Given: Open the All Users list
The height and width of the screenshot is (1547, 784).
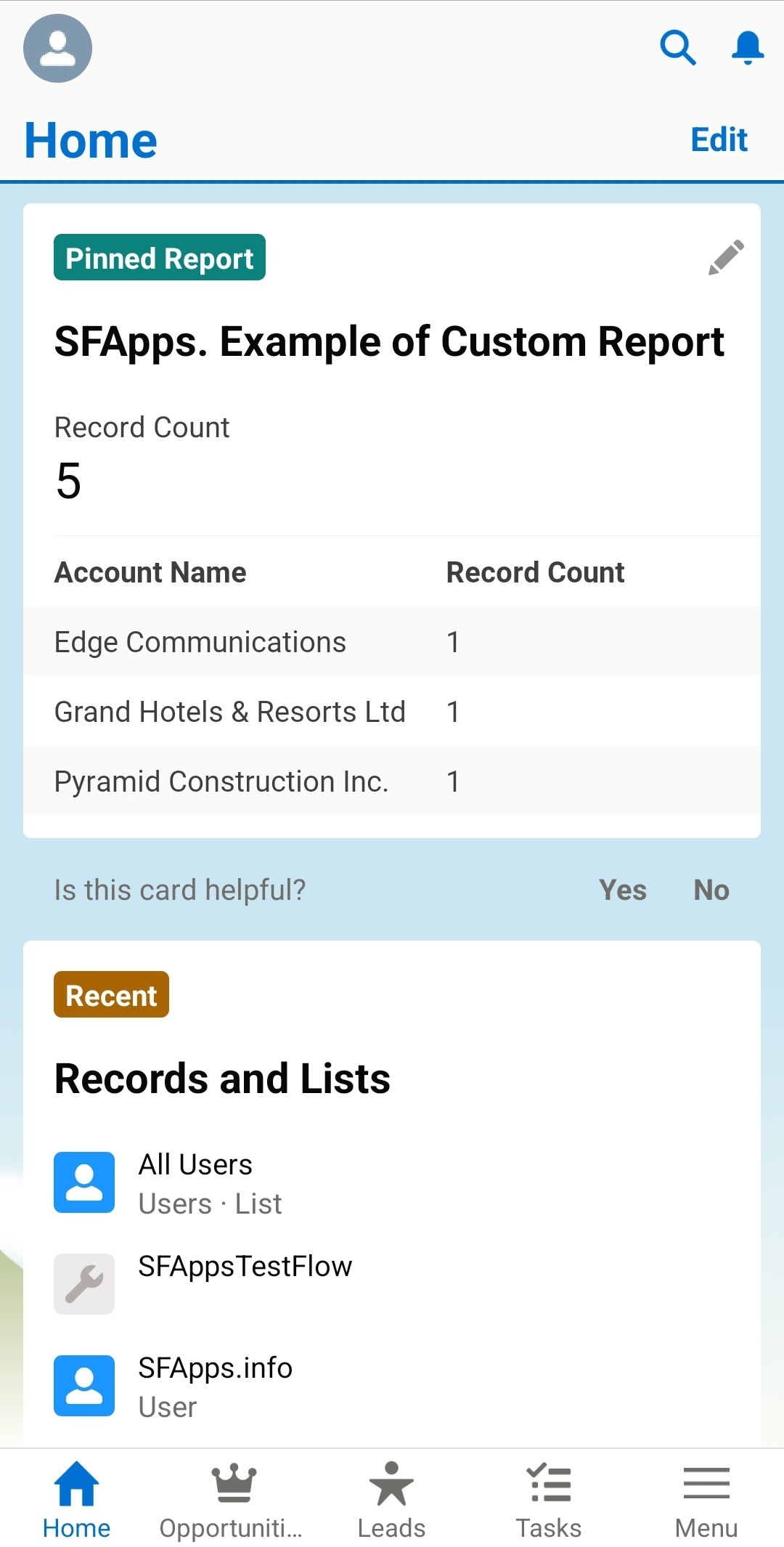Looking at the screenshot, I should tap(195, 1182).
